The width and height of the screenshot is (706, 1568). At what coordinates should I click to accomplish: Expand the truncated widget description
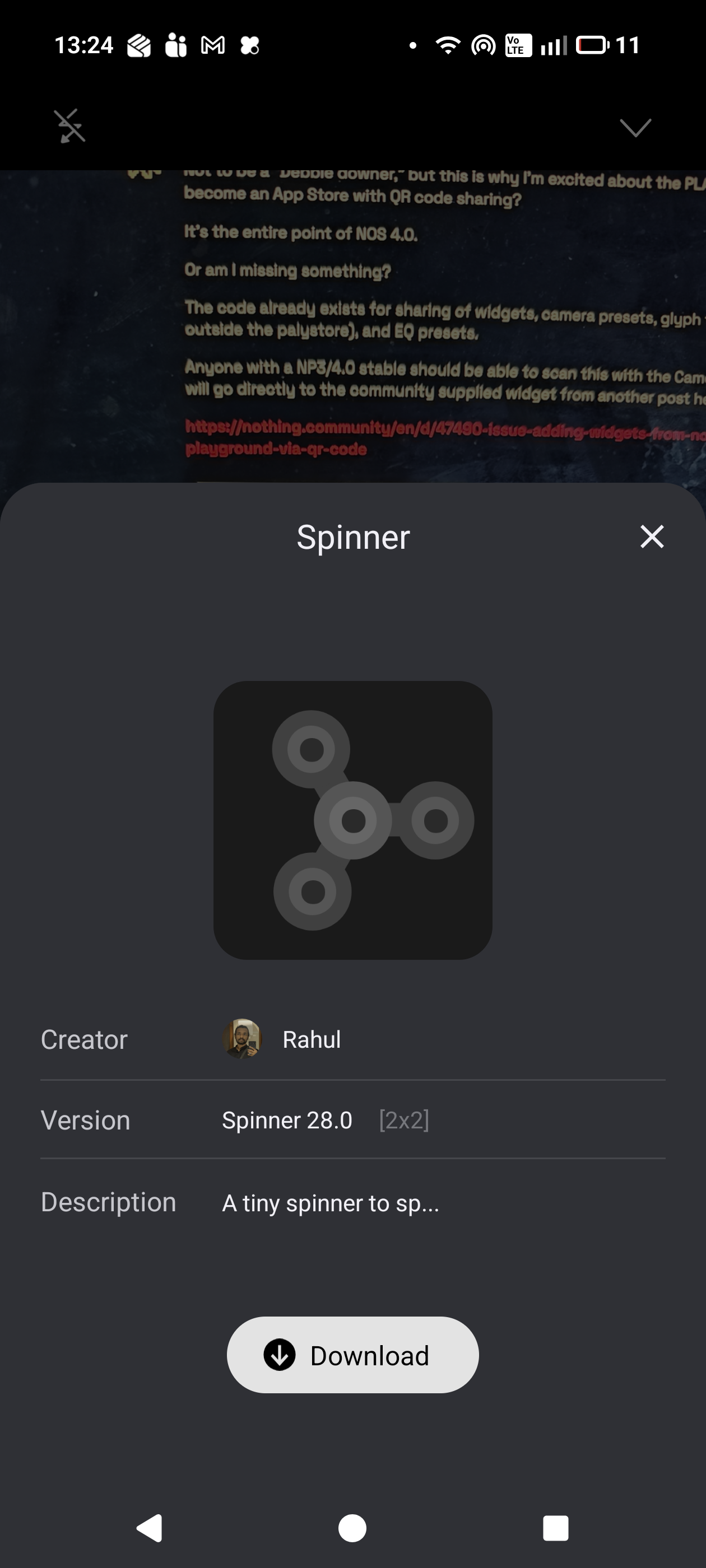(x=330, y=1203)
